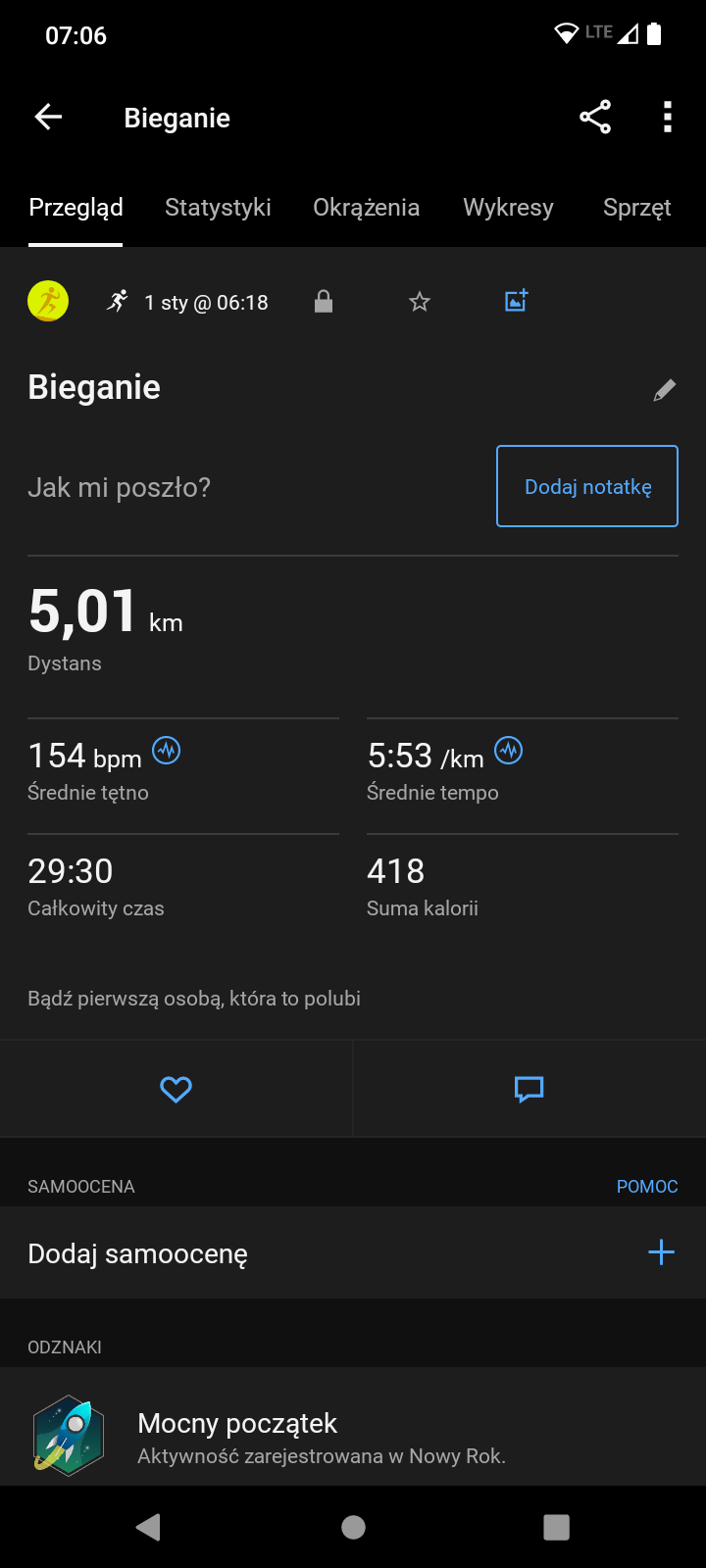This screenshot has height=1568, width=706.
Task: Tap the Dodaj notatkę button
Action: click(x=587, y=486)
